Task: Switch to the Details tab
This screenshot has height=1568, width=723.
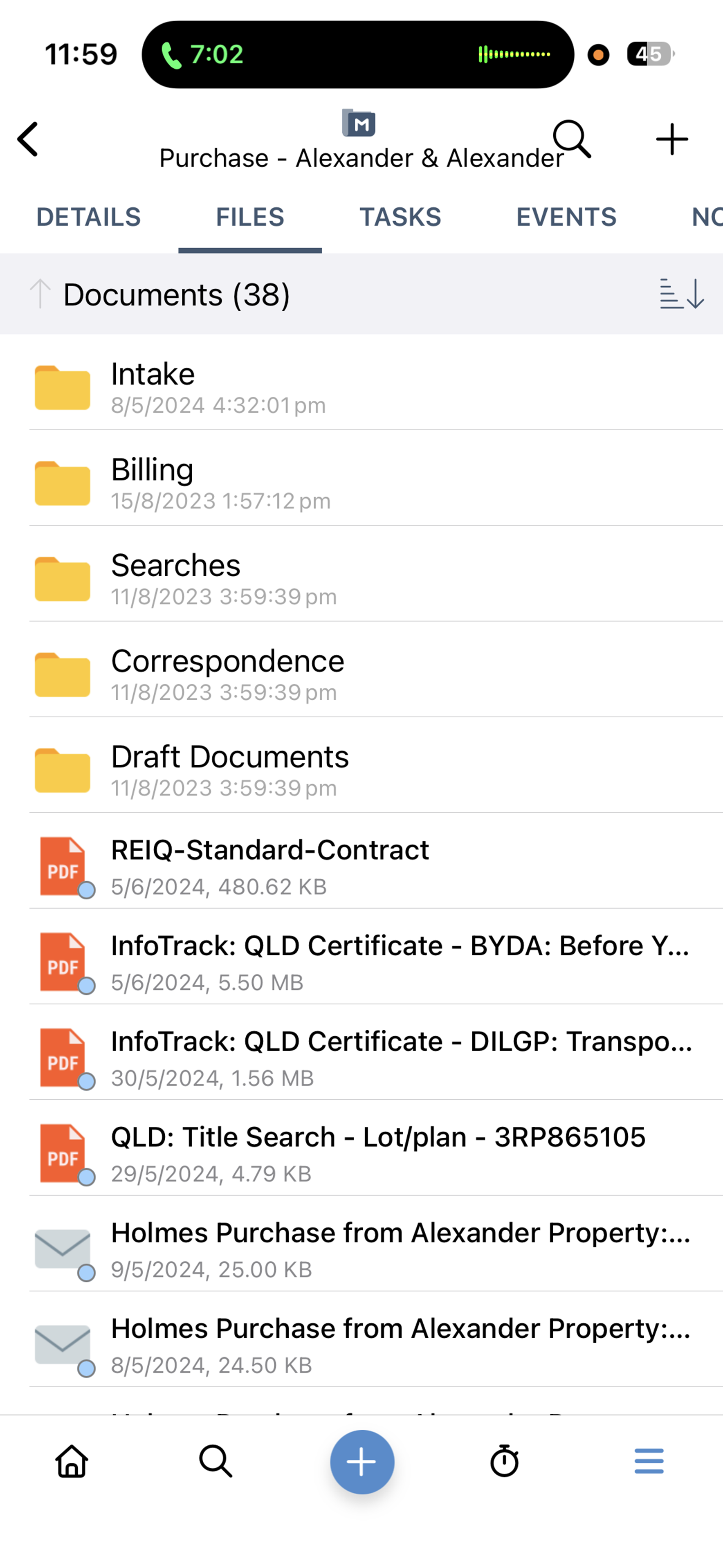Action: [88, 217]
